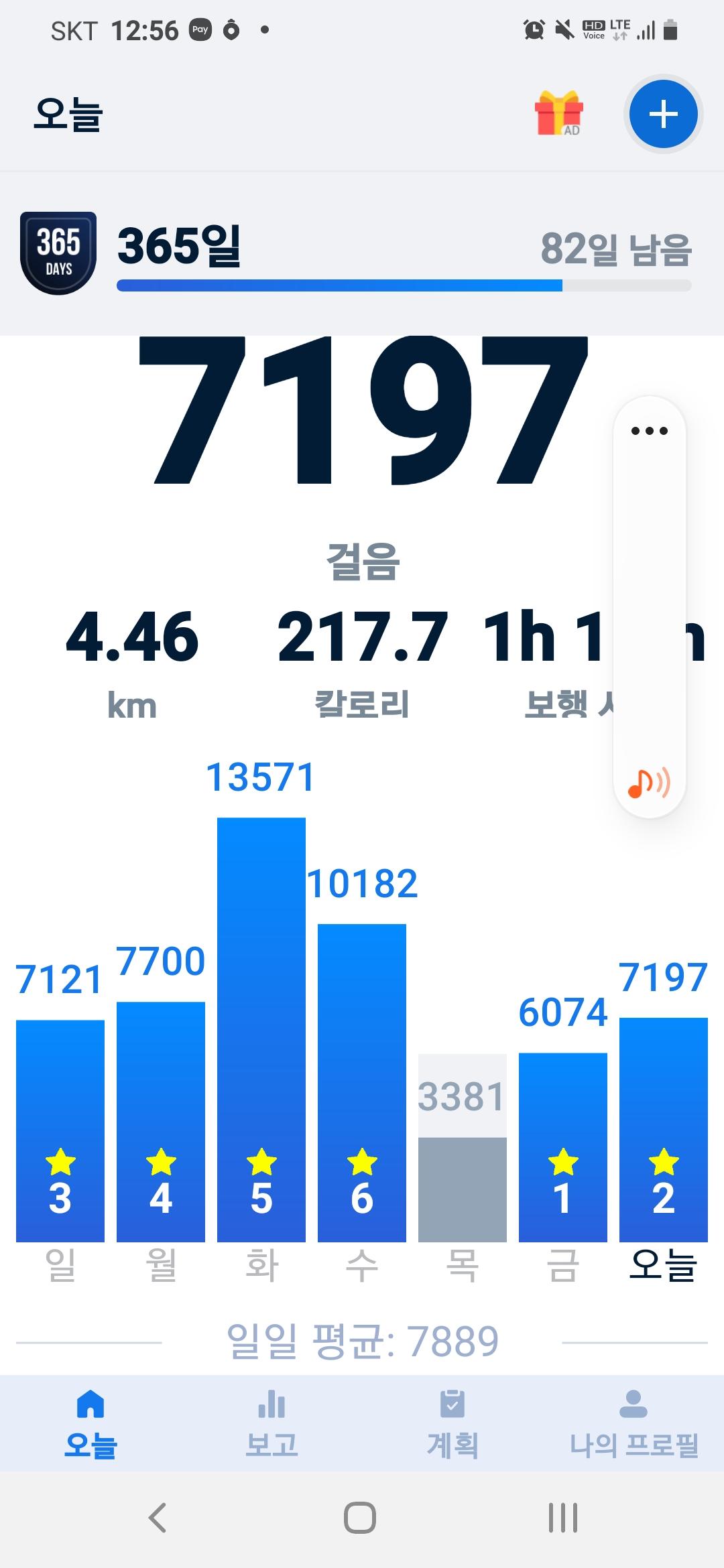
Task: Select the 화 bar with 13571 steps
Action: pos(261,1029)
